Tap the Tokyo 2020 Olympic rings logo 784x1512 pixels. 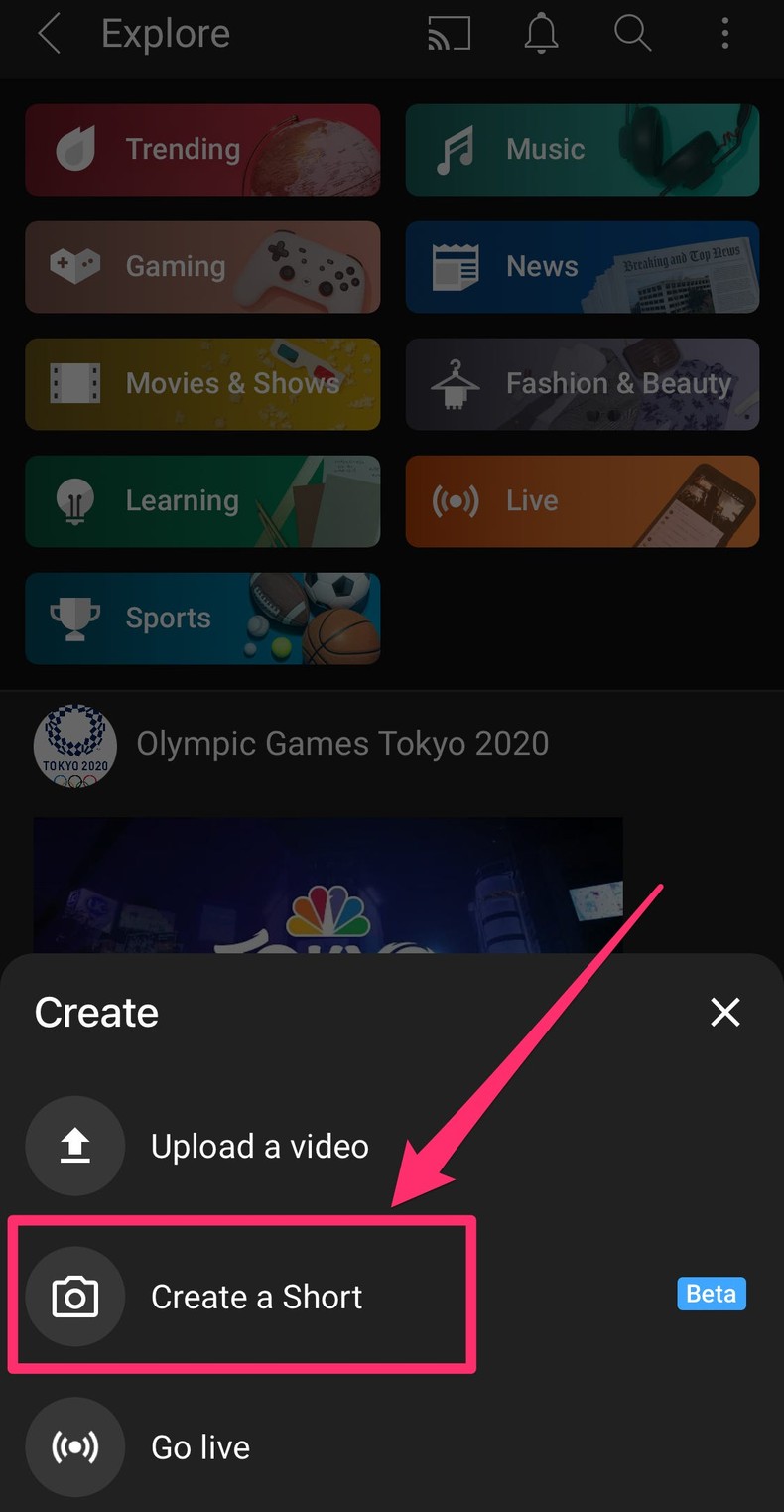click(74, 744)
